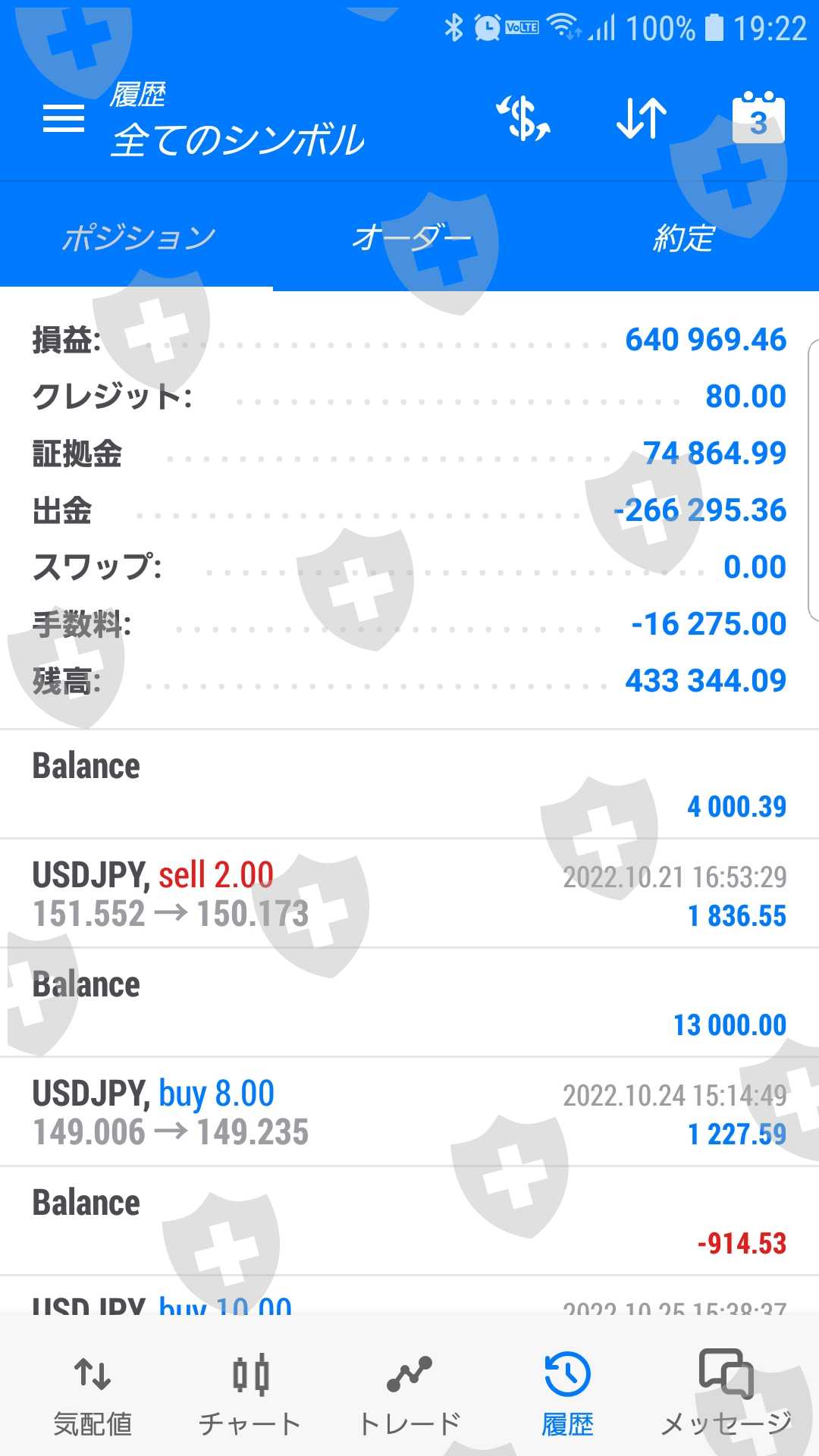Go to the チャート tab

(x=250, y=1394)
